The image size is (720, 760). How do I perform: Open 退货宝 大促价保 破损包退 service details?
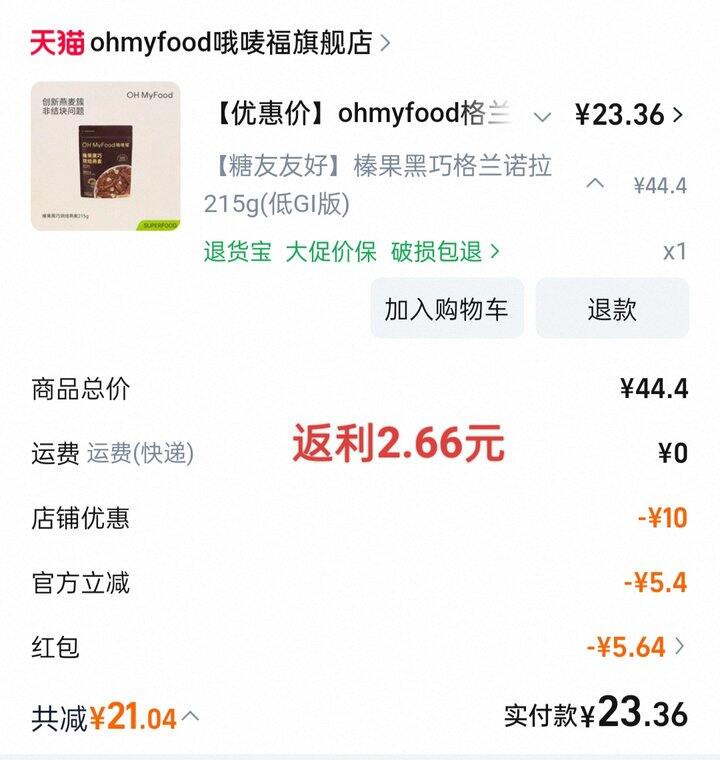coord(352,251)
